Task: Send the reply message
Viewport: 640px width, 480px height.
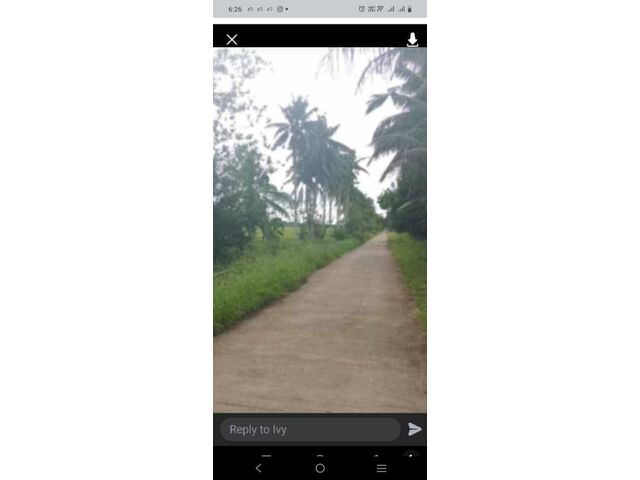Action: pos(414,429)
